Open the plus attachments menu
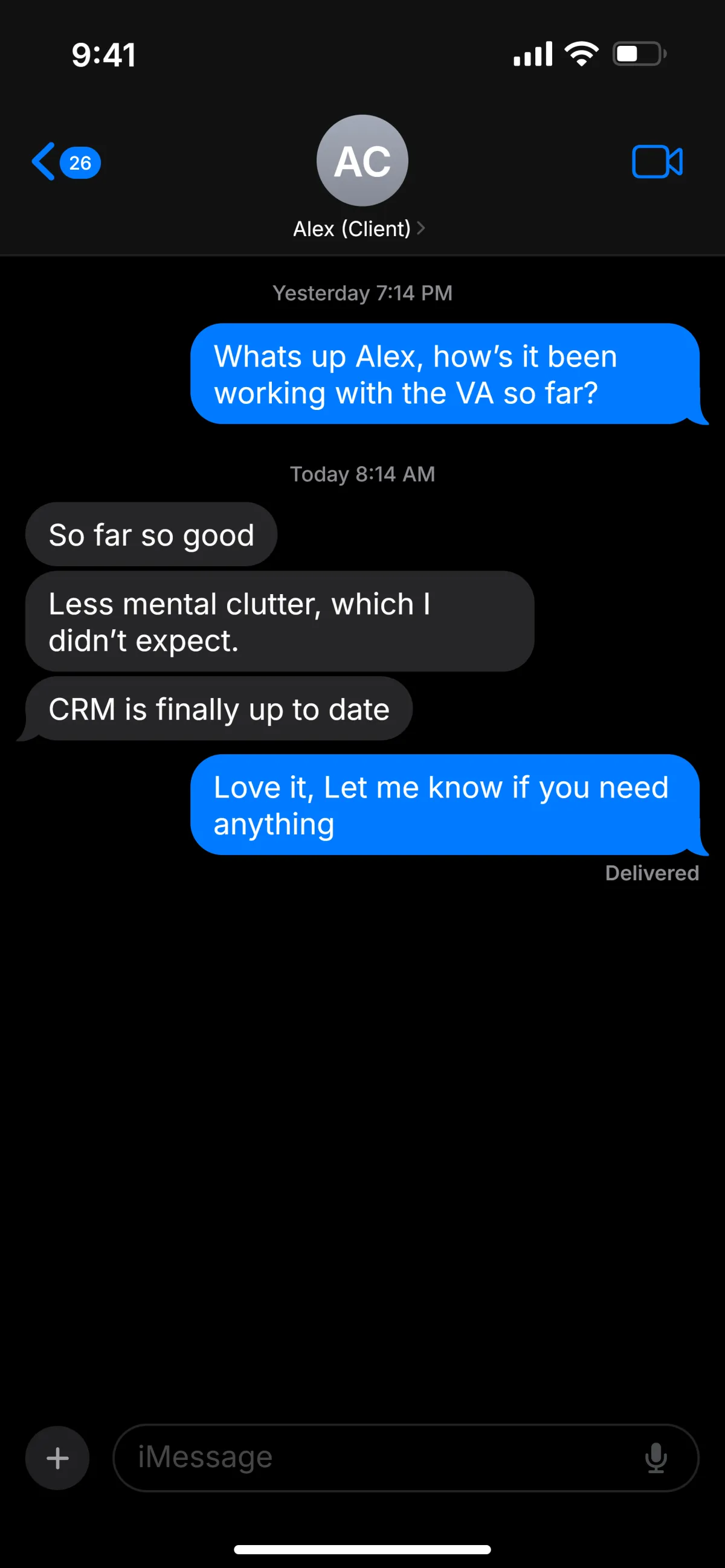 point(57,1458)
